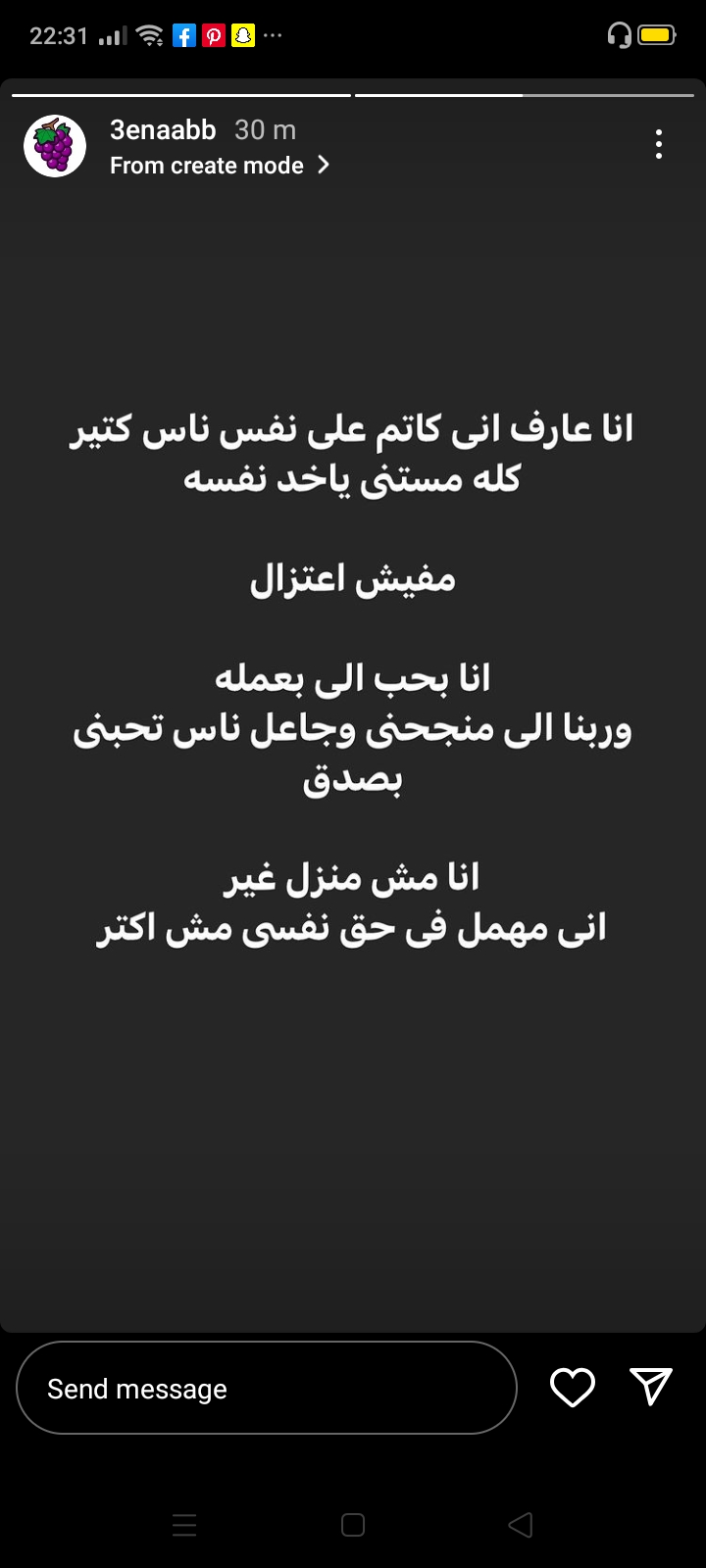Viewport: 706px width, 1568px height.
Task: Share the story via paper plane icon
Action: [x=651, y=1387]
